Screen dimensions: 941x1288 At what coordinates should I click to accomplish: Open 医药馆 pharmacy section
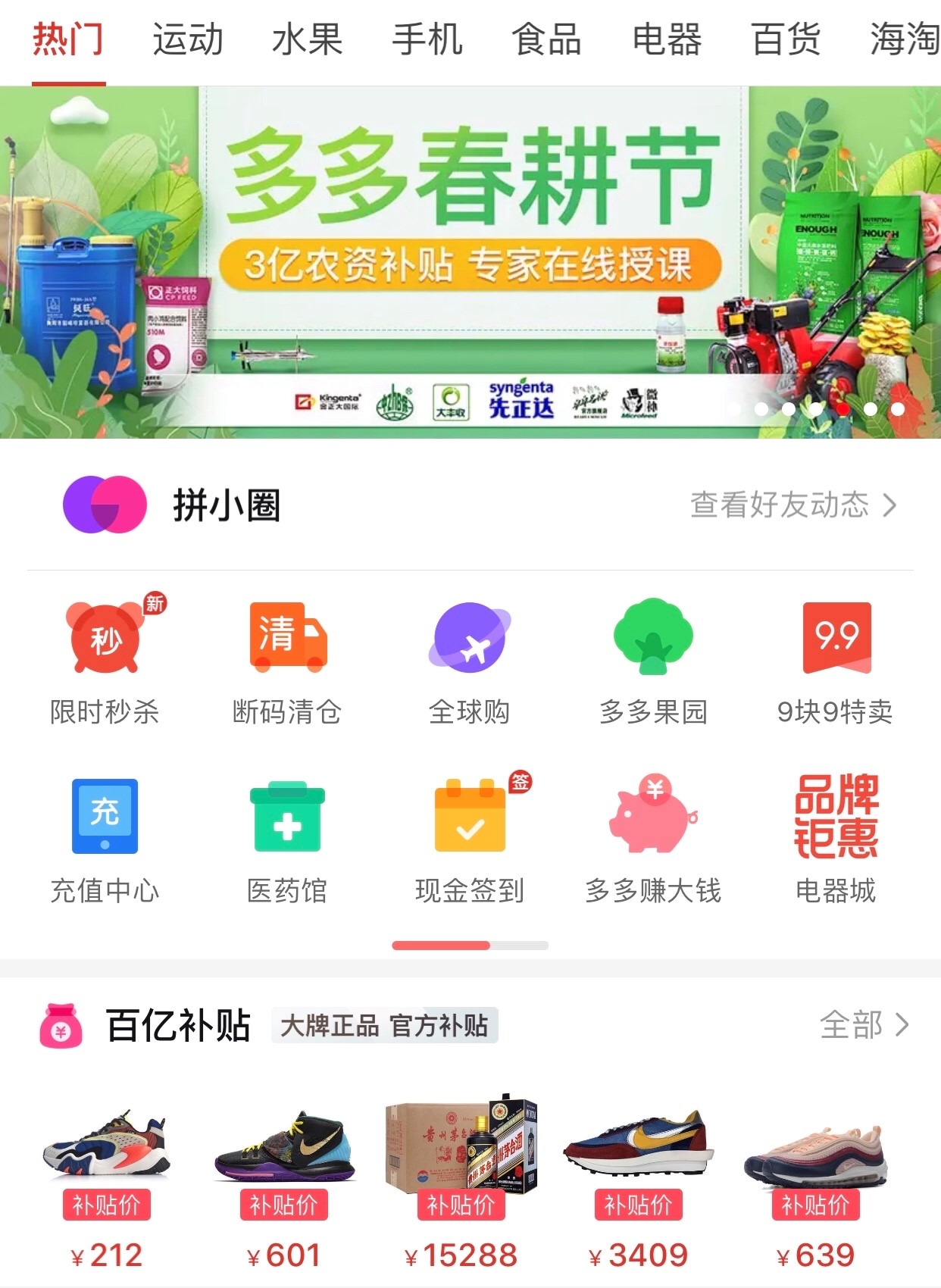point(287,839)
